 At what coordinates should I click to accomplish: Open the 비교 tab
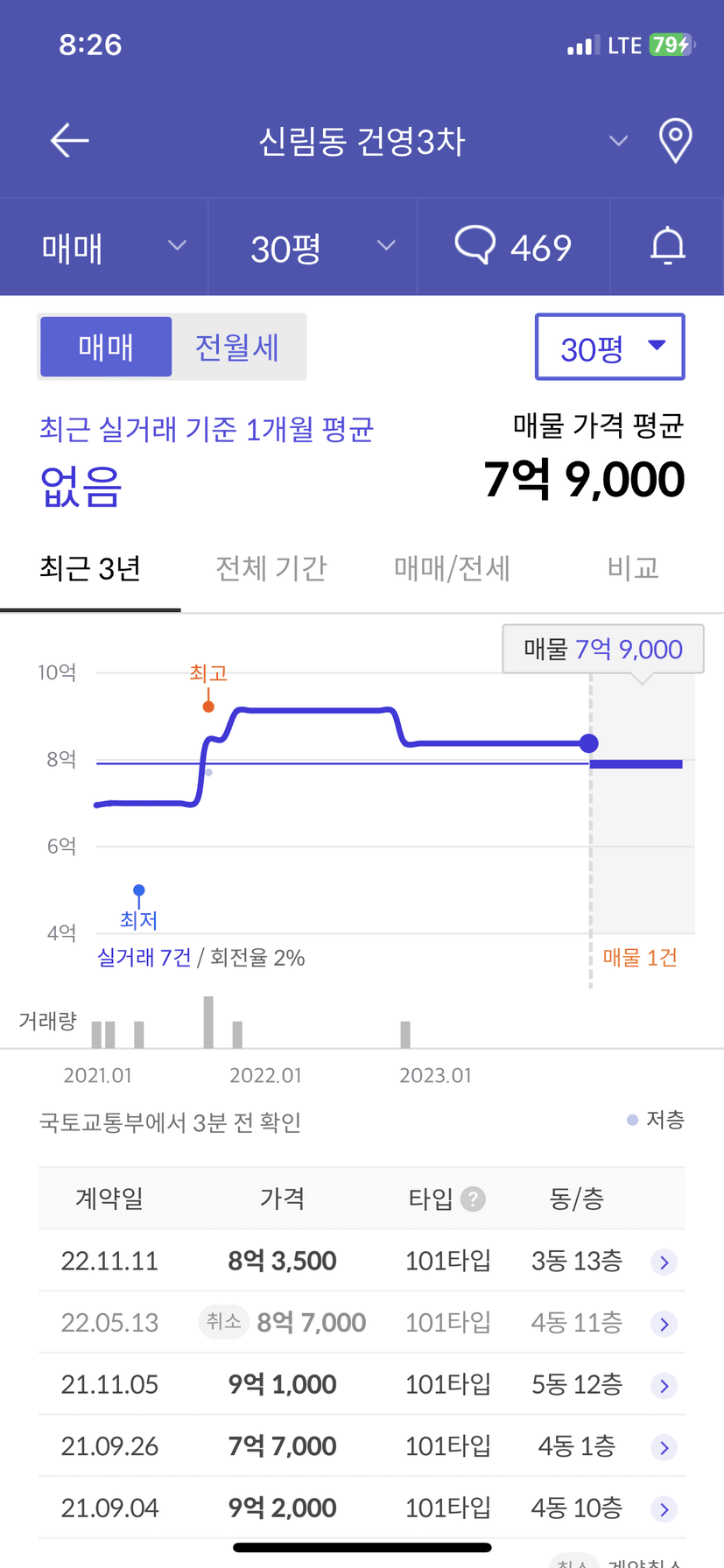pyautogui.click(x=633, y=569)
